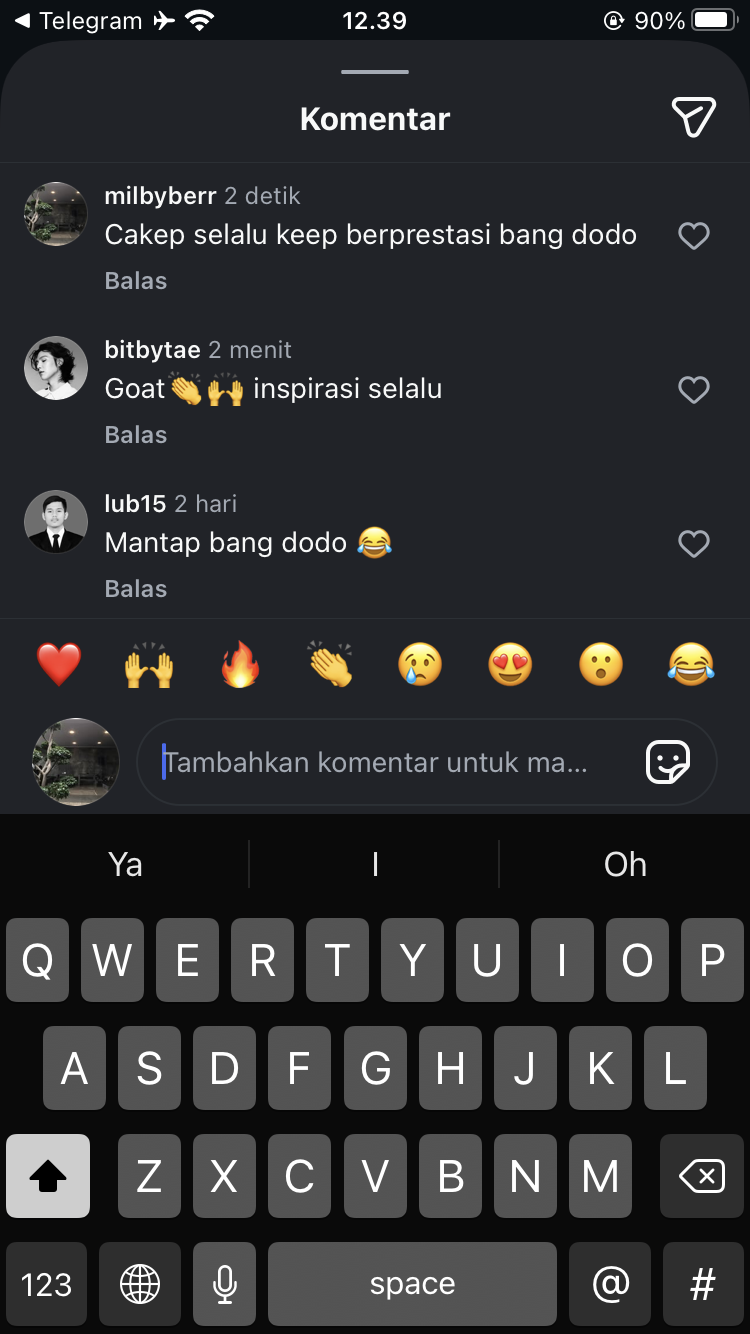Add the heart-eyes emoji
Viewport: 750px width, 1334px height.
tap(510, 664)
